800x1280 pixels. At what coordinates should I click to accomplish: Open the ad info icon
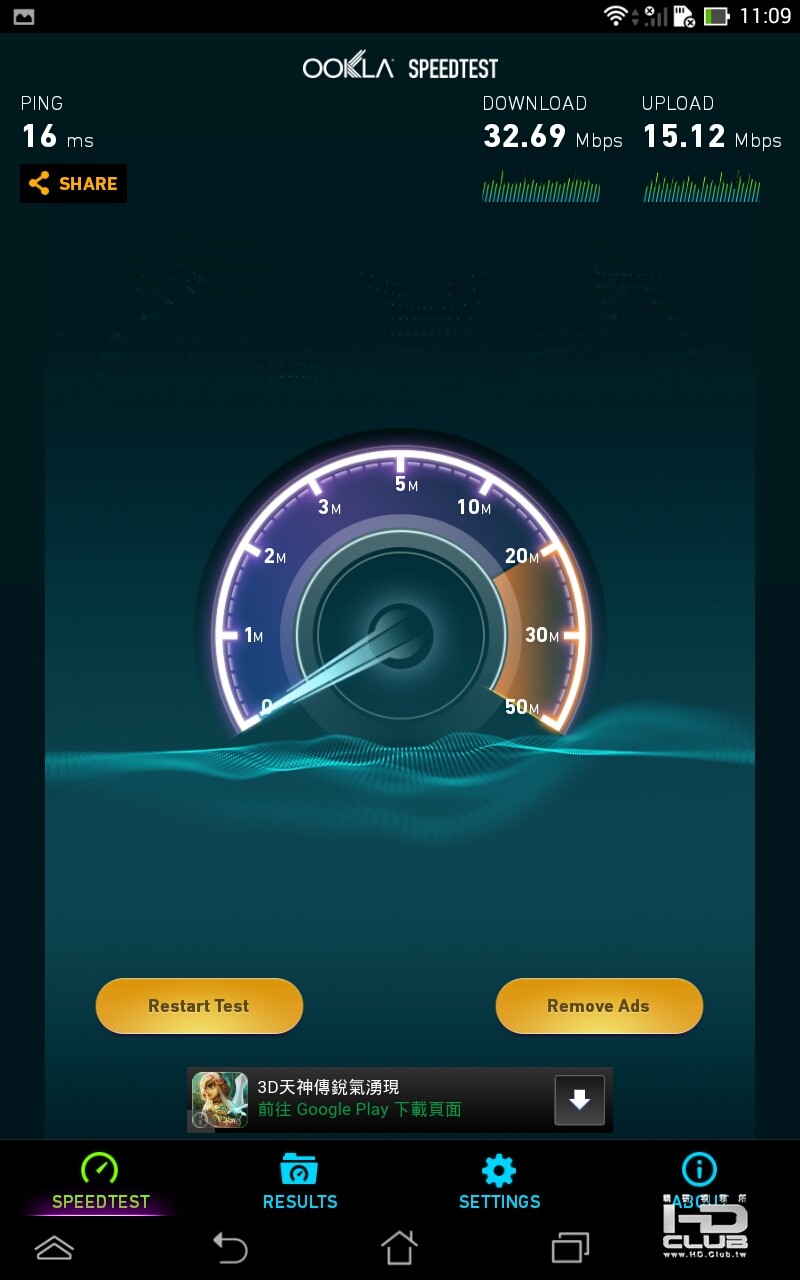pyautogui.click(x=200, y=1120)
